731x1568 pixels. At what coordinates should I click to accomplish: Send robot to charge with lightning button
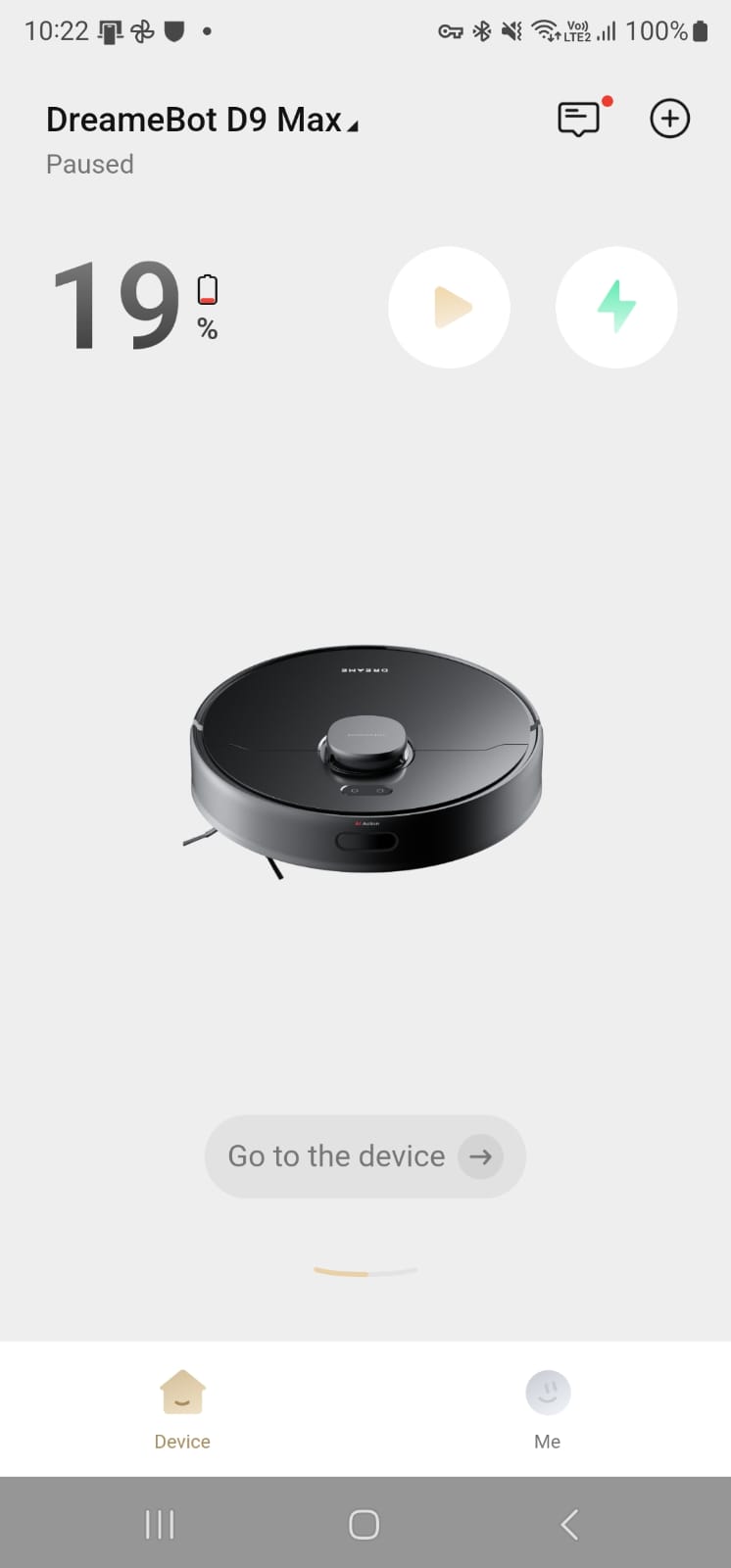tap(616, 308)
